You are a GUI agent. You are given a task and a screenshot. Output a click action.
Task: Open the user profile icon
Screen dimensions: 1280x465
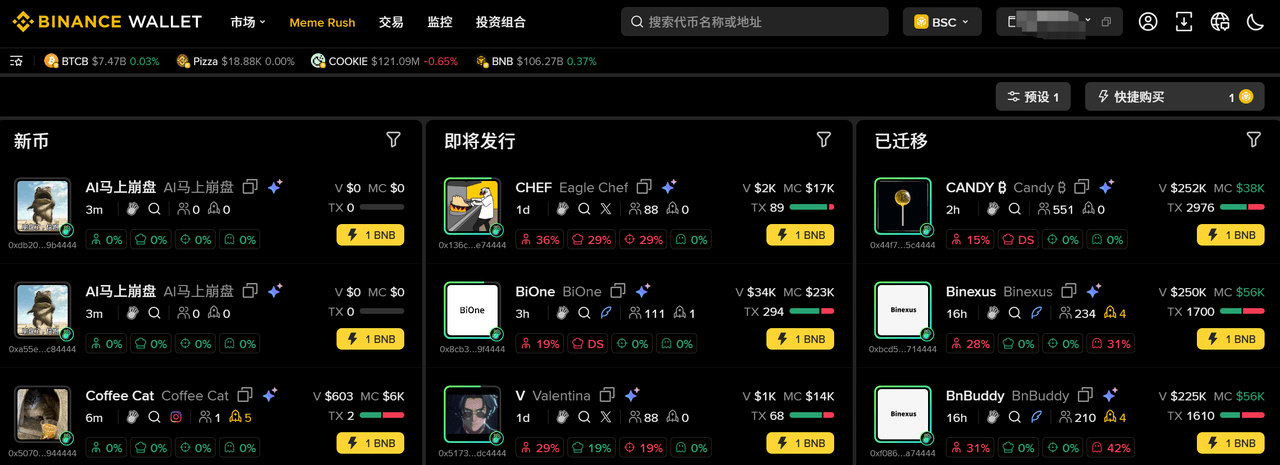click(1148, 22)
